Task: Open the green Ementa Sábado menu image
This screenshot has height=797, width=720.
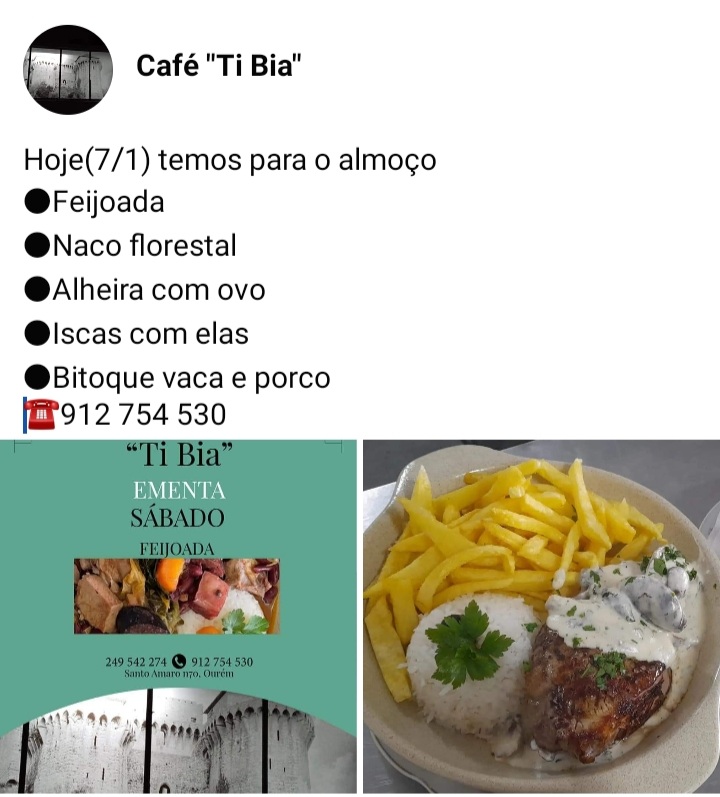Action: click(178, 615)
